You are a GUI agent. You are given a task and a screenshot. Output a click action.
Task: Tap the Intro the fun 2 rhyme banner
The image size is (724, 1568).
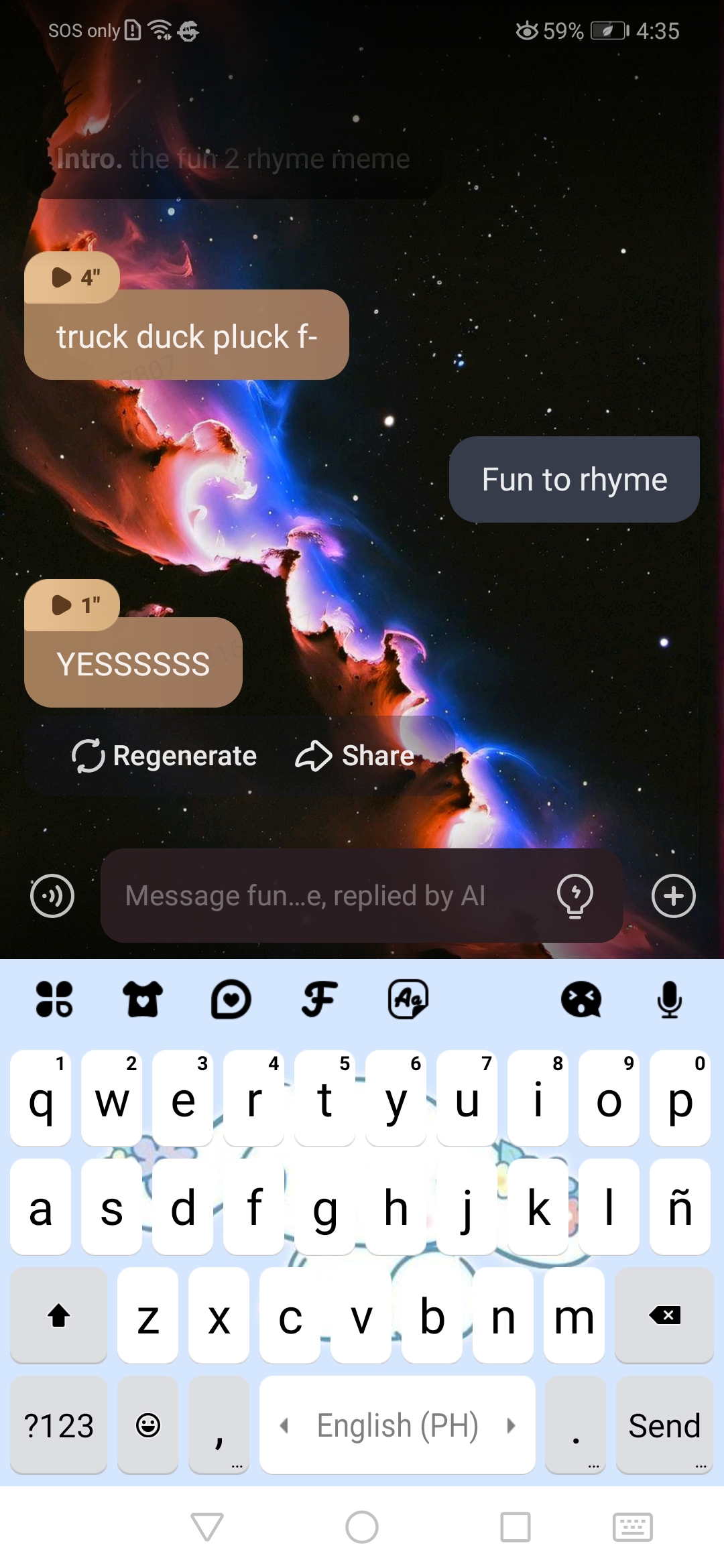(x=233, y=159)
